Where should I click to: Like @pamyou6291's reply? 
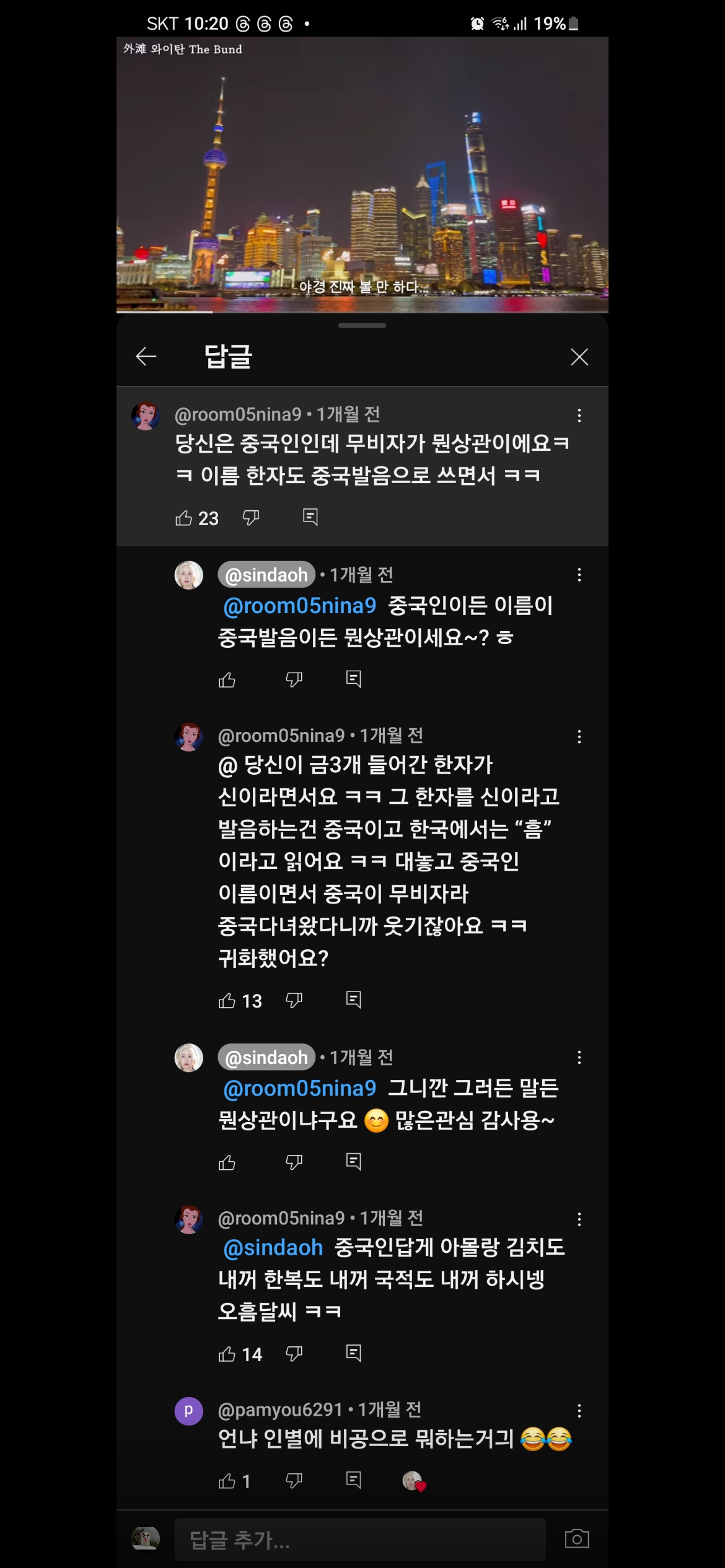pos(227,1481)
